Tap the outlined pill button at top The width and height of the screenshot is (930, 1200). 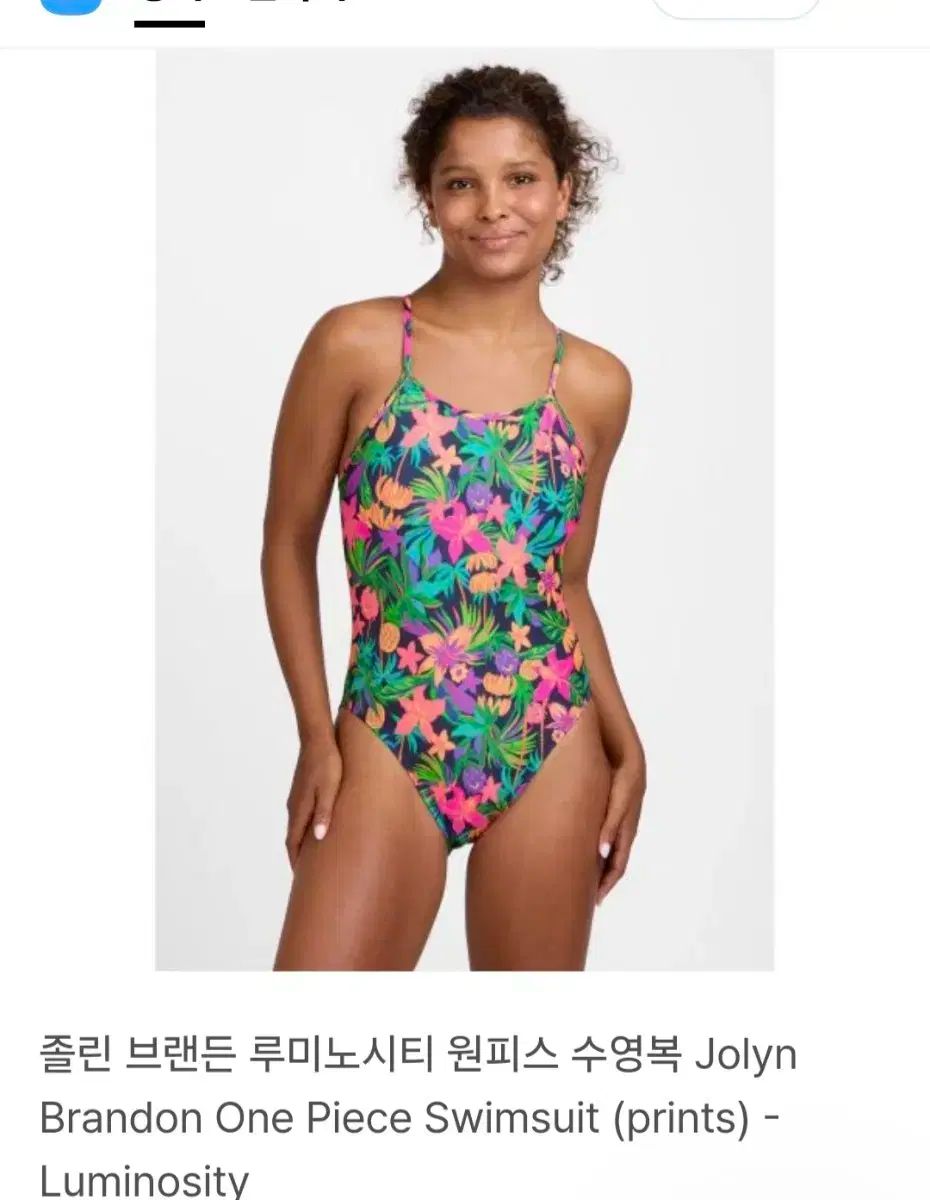(735, 8)
